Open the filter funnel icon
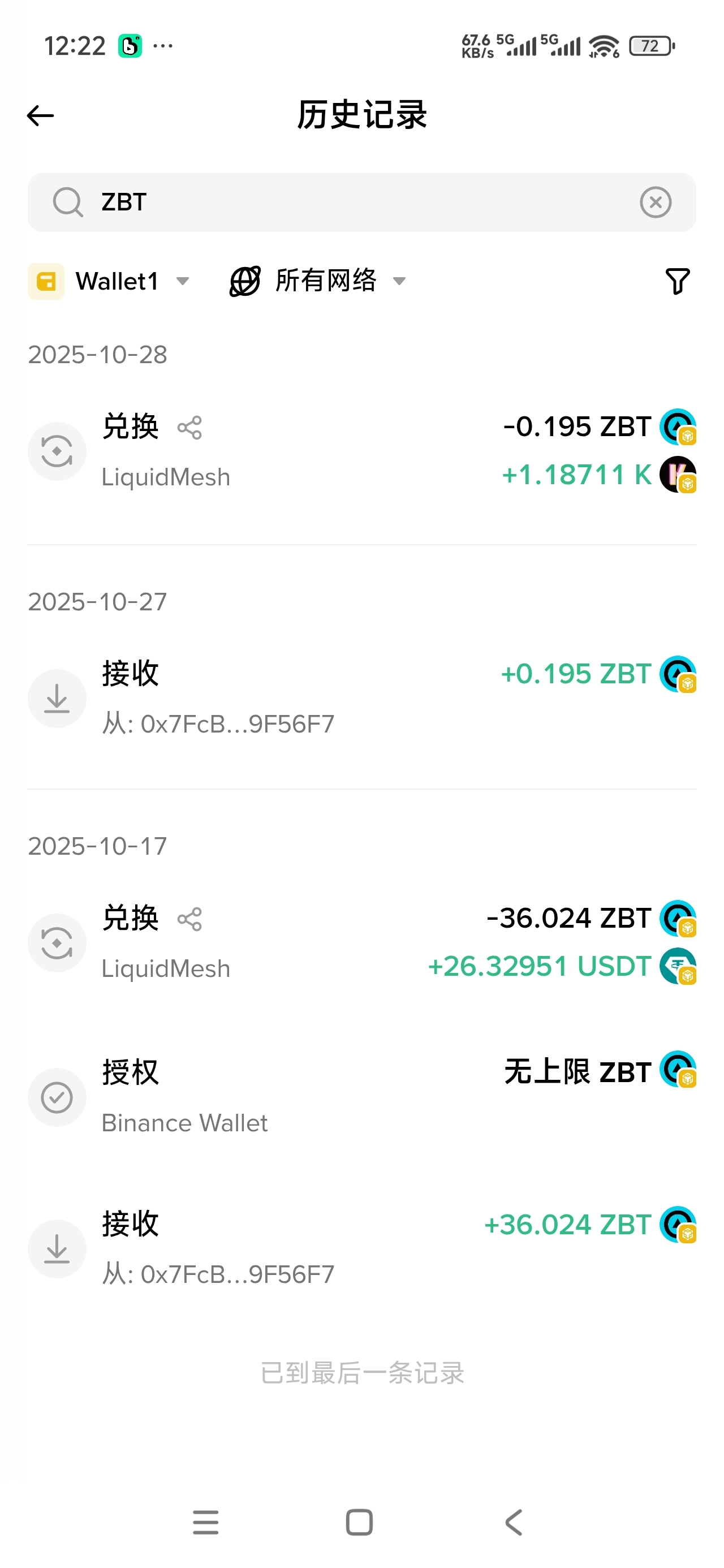This screenshot has height=1568, width=724. [676, 281]
